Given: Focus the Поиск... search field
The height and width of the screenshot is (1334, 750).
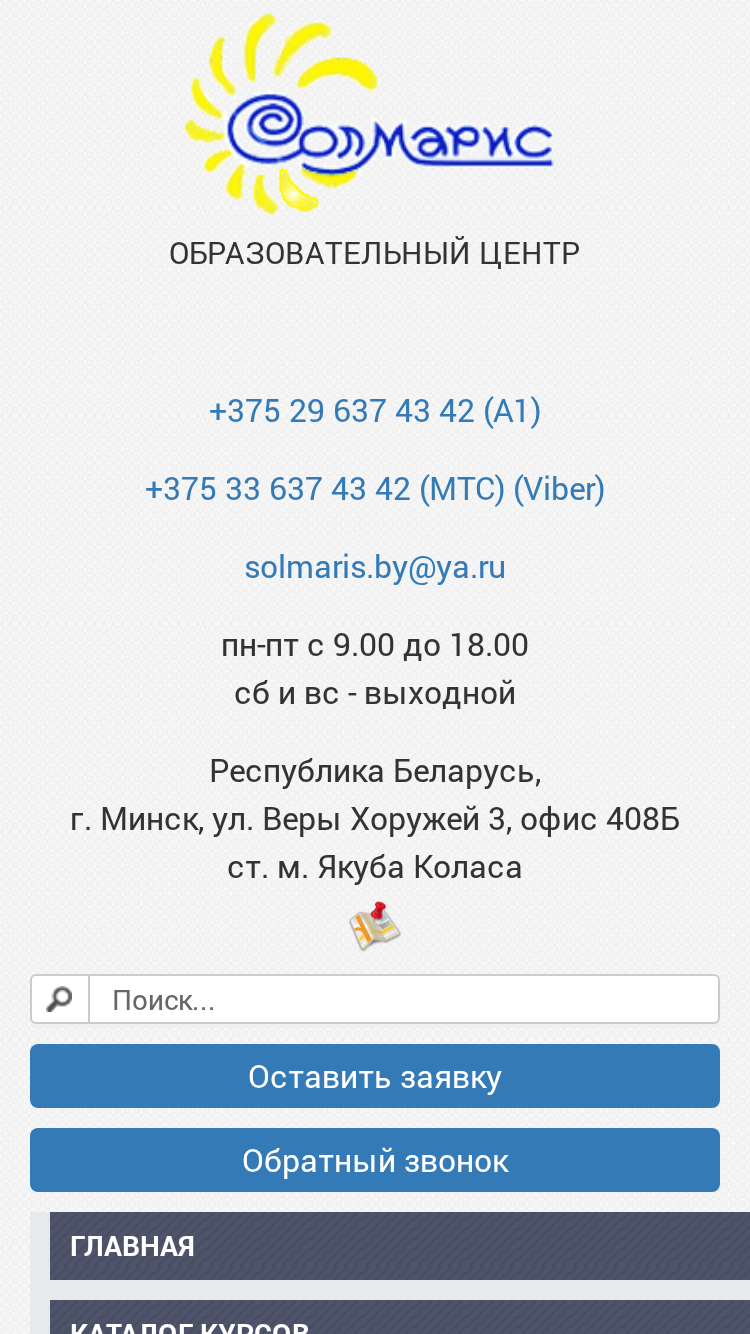Looking at the screenshot, I should (x=404, y=999).
